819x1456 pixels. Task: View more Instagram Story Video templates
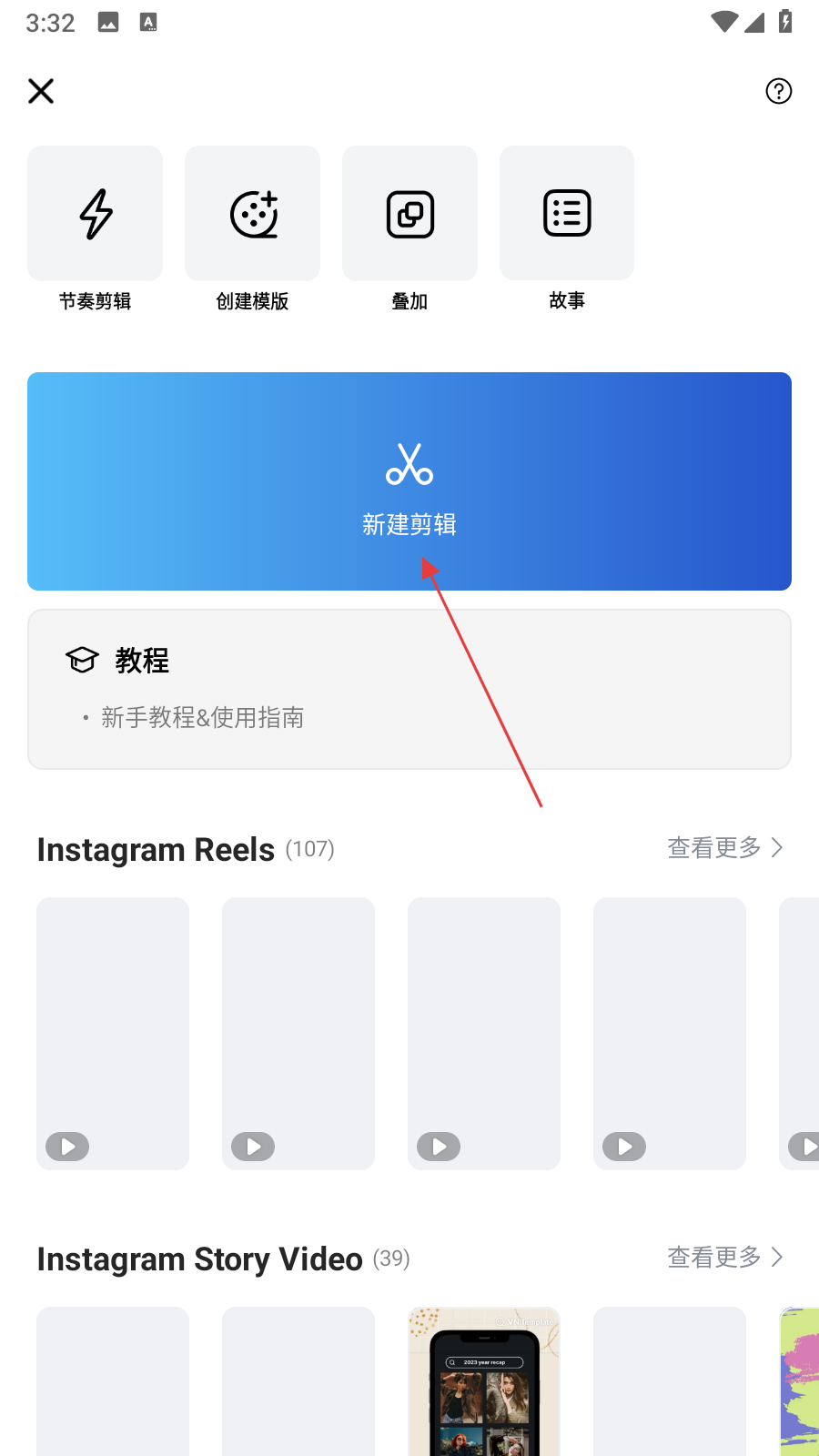point(724,1258)
